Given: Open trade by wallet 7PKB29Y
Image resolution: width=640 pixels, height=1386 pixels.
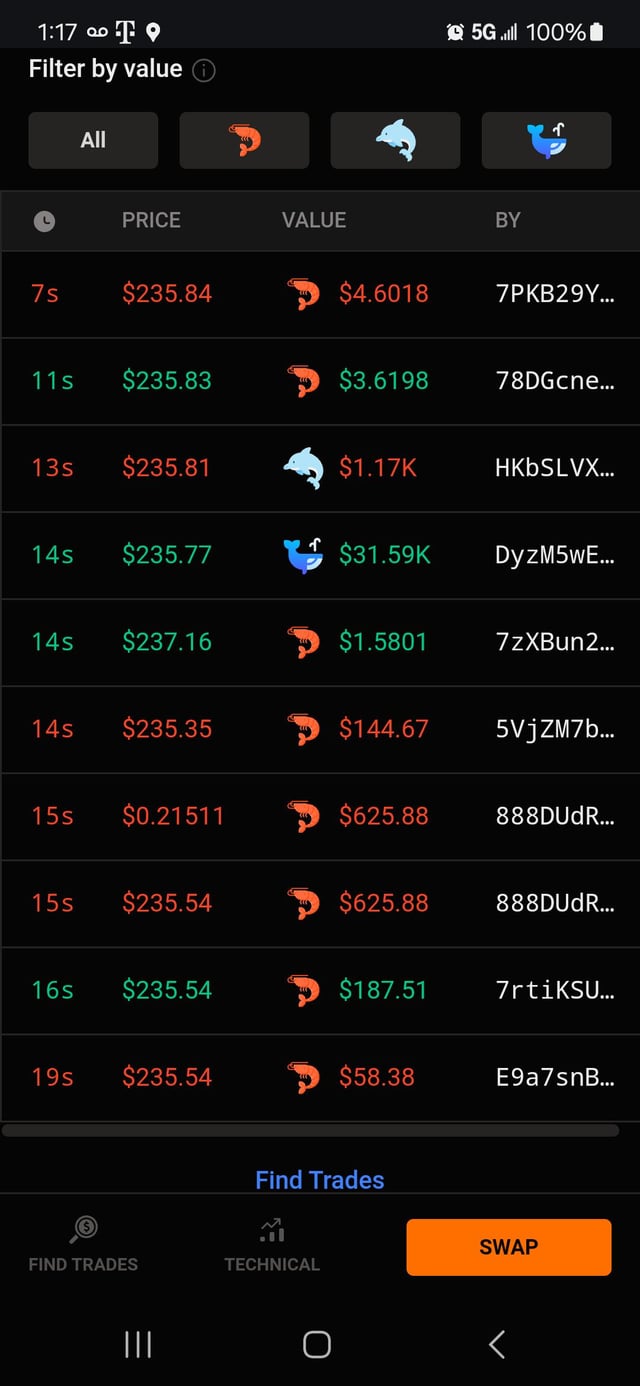Looking at the screenshot, I should click(x=554, y=294).
